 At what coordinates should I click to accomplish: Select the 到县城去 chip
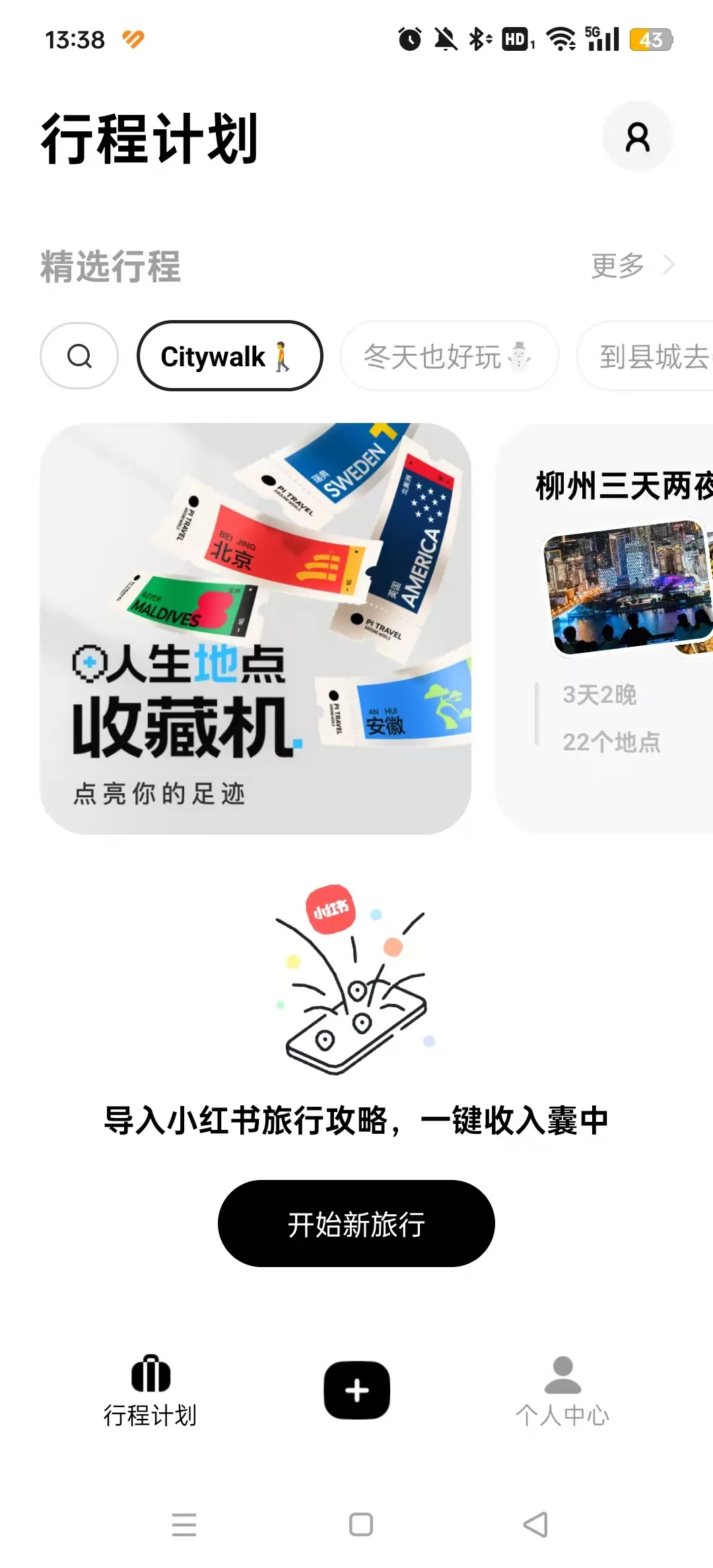pyautogui.click(x=650, y=356)
